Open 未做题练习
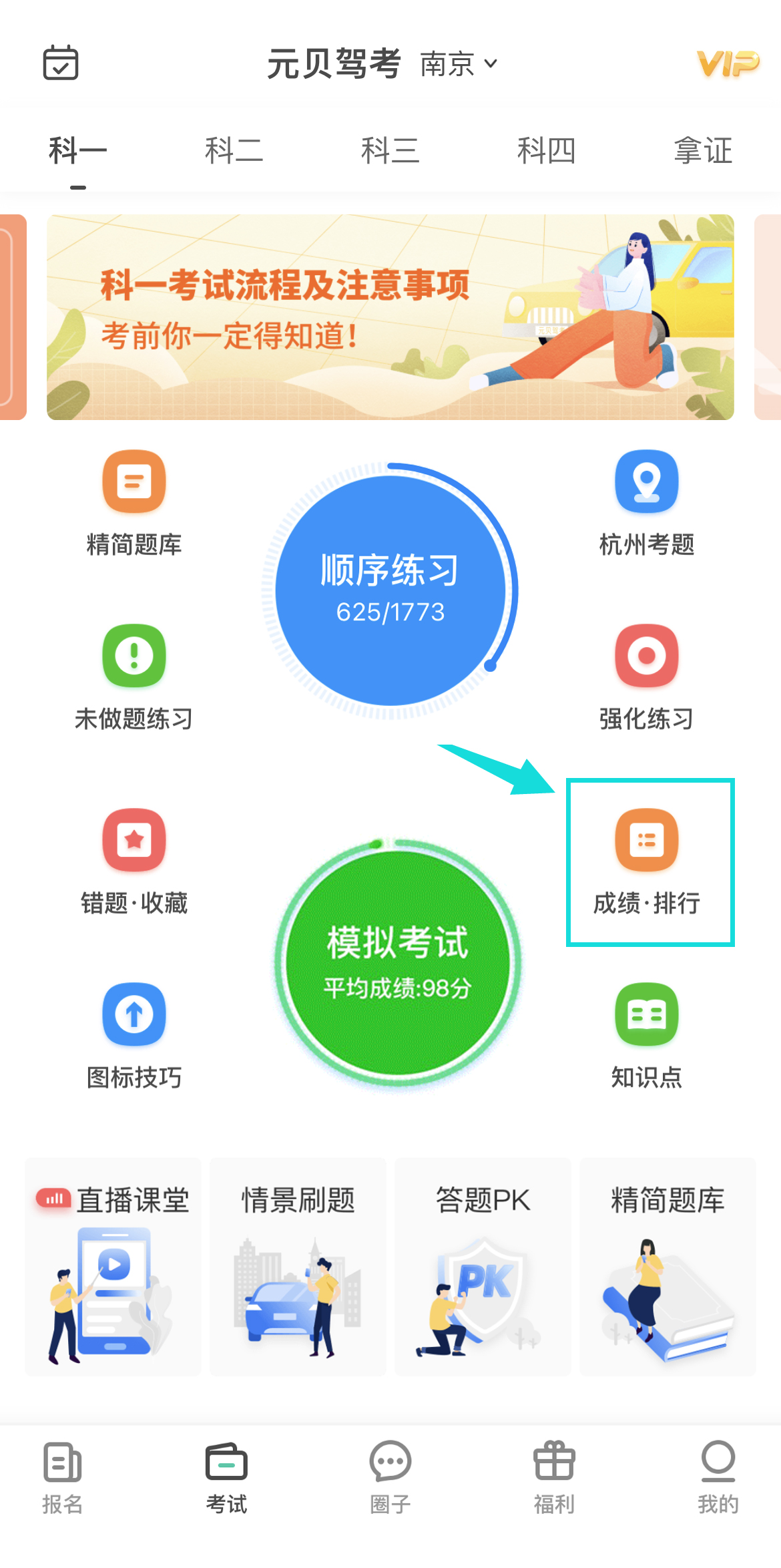This screenshot has width=781, height=1568. click(x=134, y=676)
